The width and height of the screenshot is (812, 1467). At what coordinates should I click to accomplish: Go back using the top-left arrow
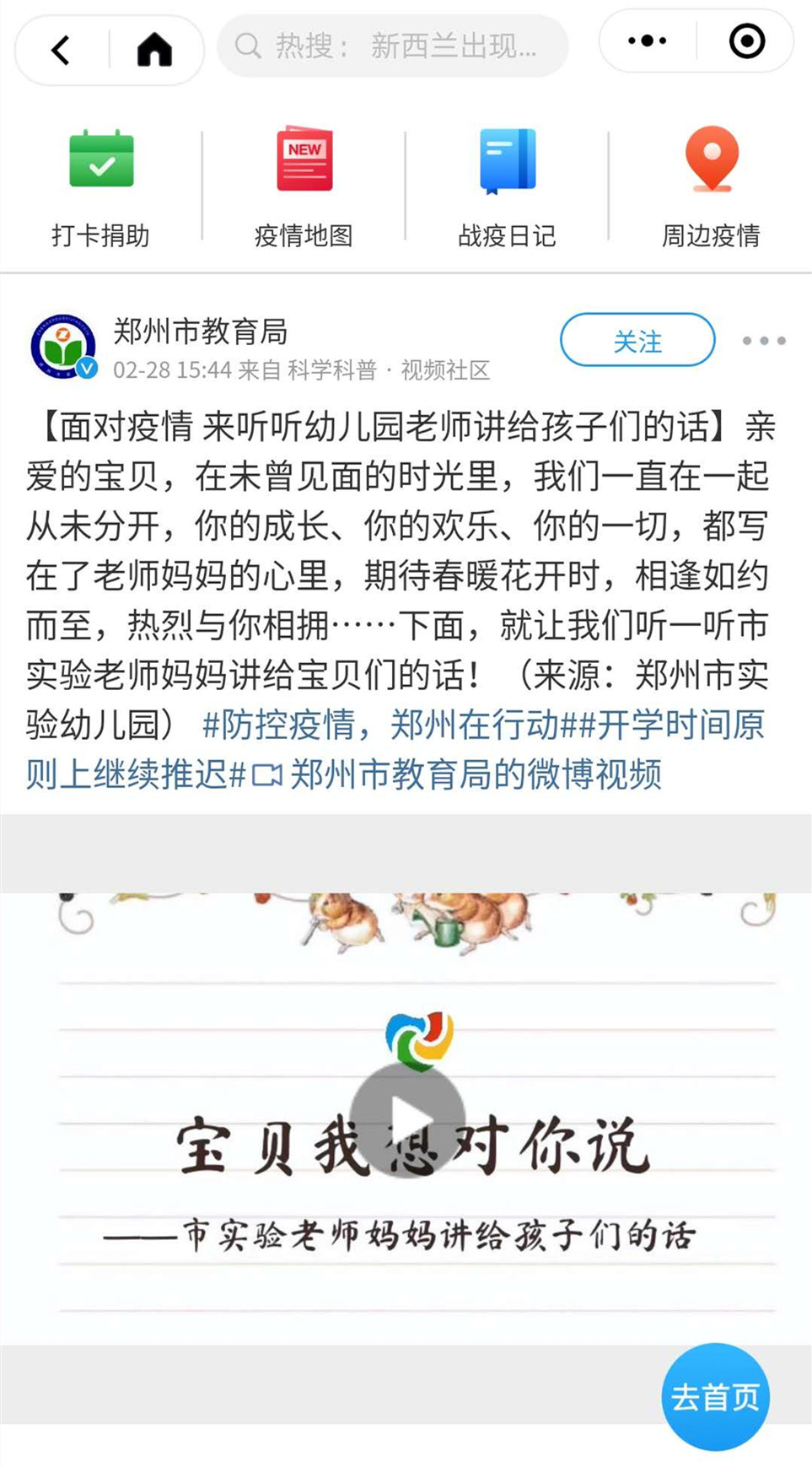point(61,50)
